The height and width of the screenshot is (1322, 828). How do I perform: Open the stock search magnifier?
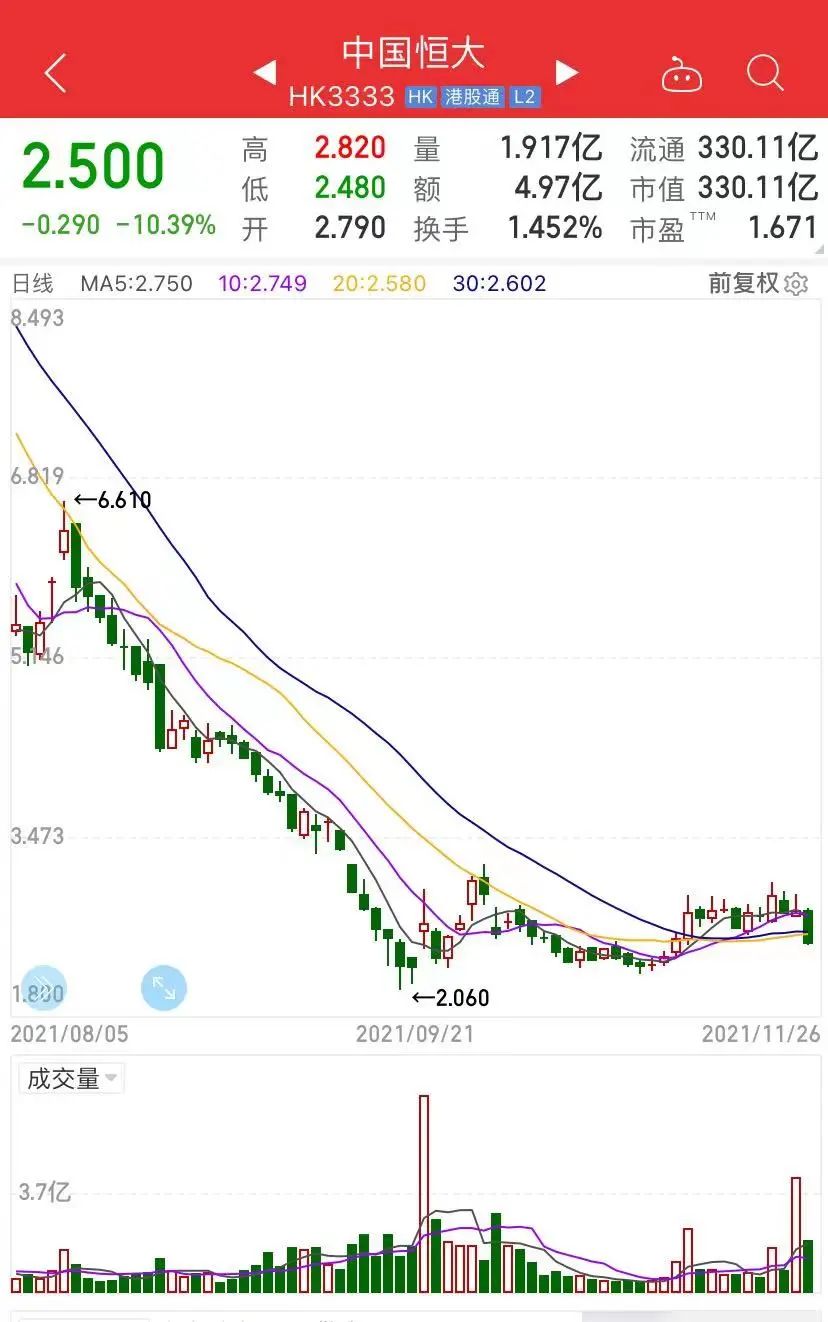765,73
